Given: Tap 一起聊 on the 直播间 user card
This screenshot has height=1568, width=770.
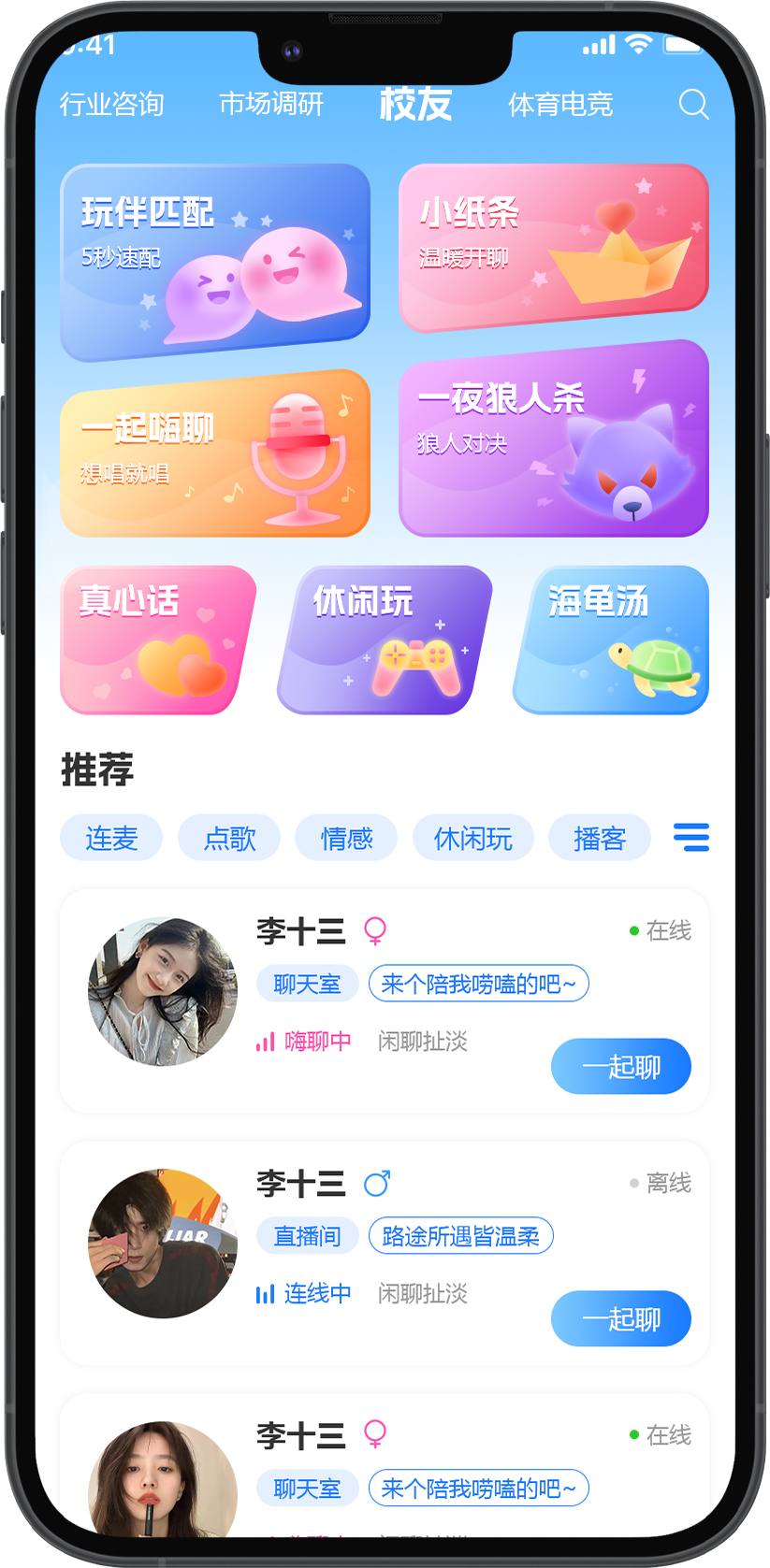Looking at the screenshot, I should (x=620, y=1318).
